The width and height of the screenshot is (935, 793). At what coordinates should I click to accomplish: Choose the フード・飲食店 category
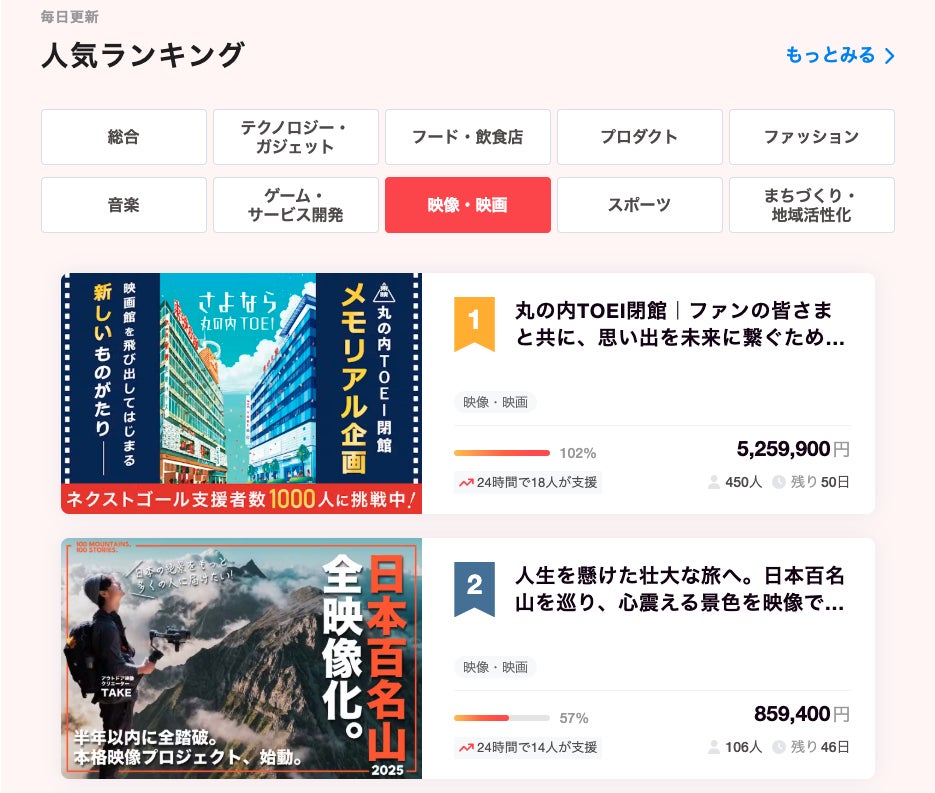click(x=468, y=137)
